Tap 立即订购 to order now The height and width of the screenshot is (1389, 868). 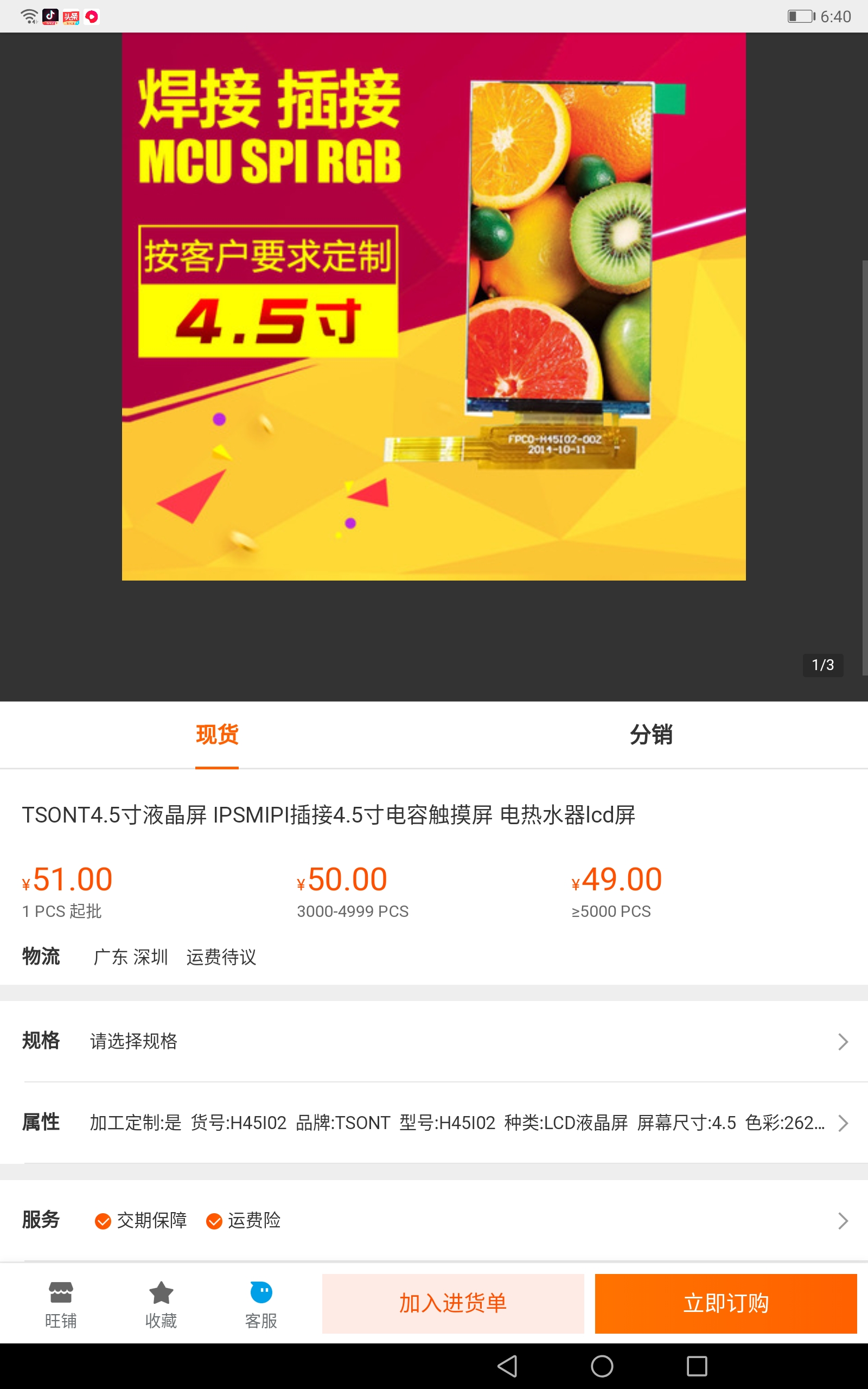point(726,1303)
